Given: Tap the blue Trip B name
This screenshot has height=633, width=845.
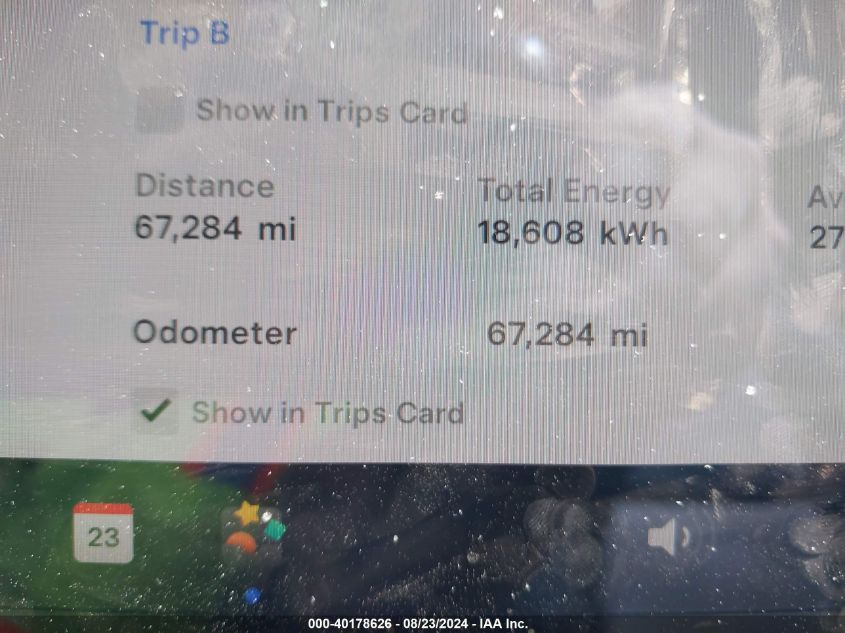Looking at the screenshot, I should tap(185, 32).
